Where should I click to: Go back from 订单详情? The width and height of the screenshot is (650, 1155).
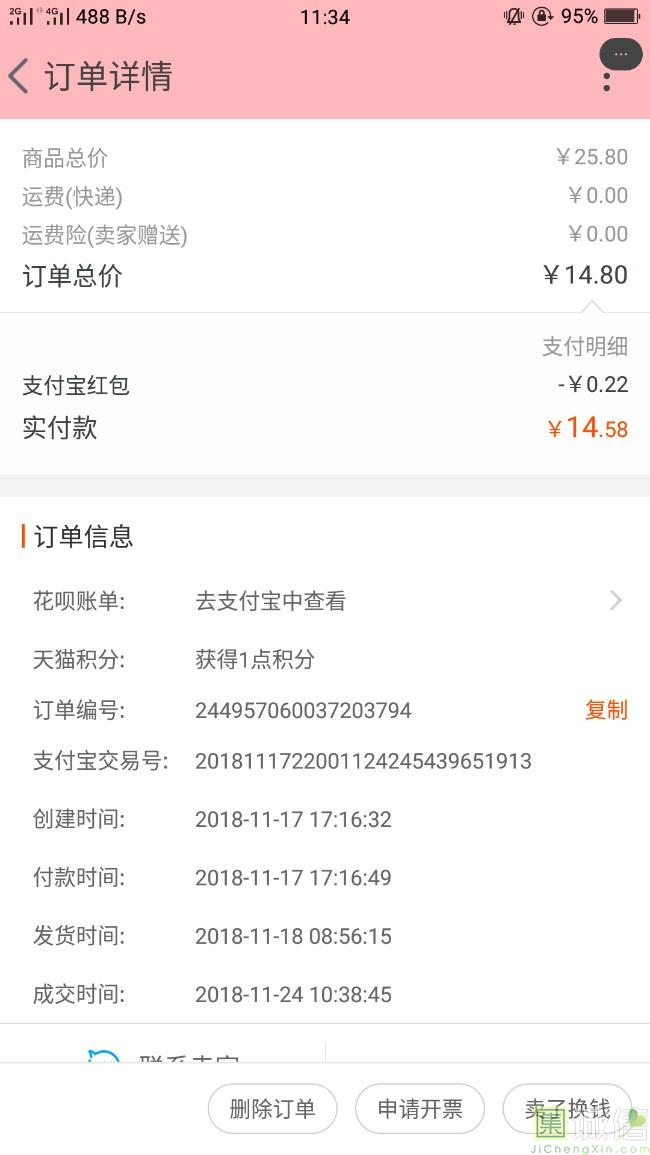(x=19, y=76)
